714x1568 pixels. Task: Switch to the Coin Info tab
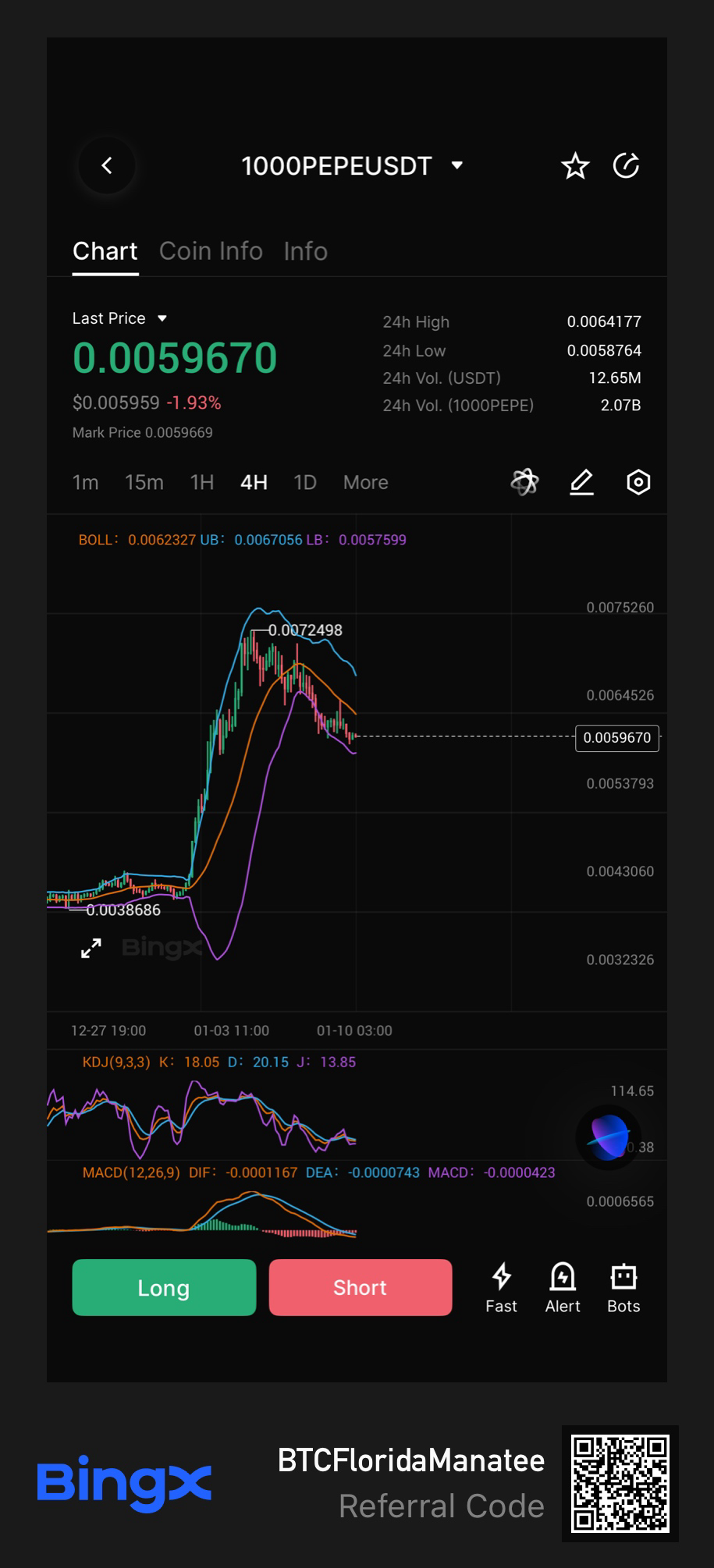pos(211,250)
